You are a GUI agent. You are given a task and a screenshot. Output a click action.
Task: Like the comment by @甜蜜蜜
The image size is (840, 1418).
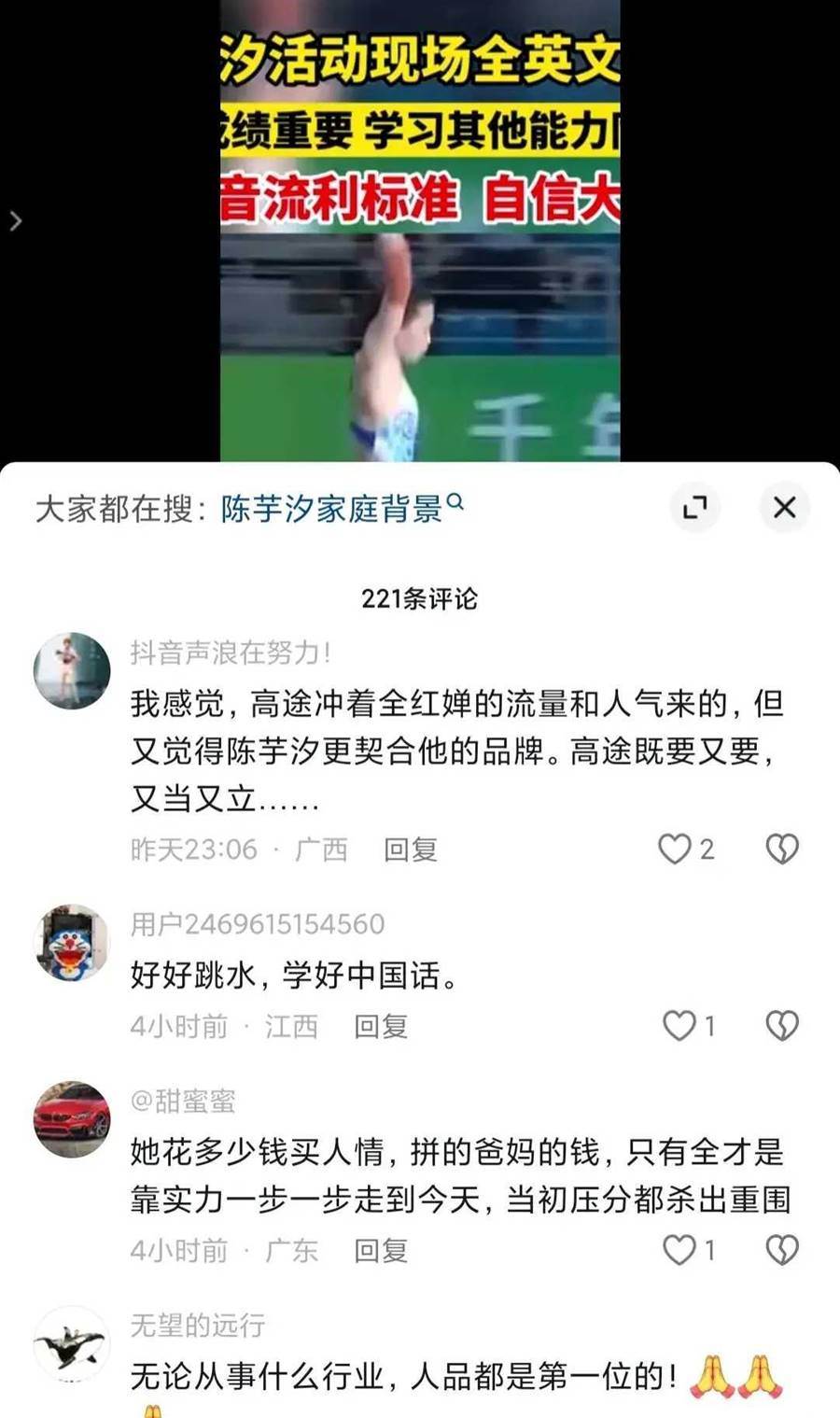(679, 1250)
